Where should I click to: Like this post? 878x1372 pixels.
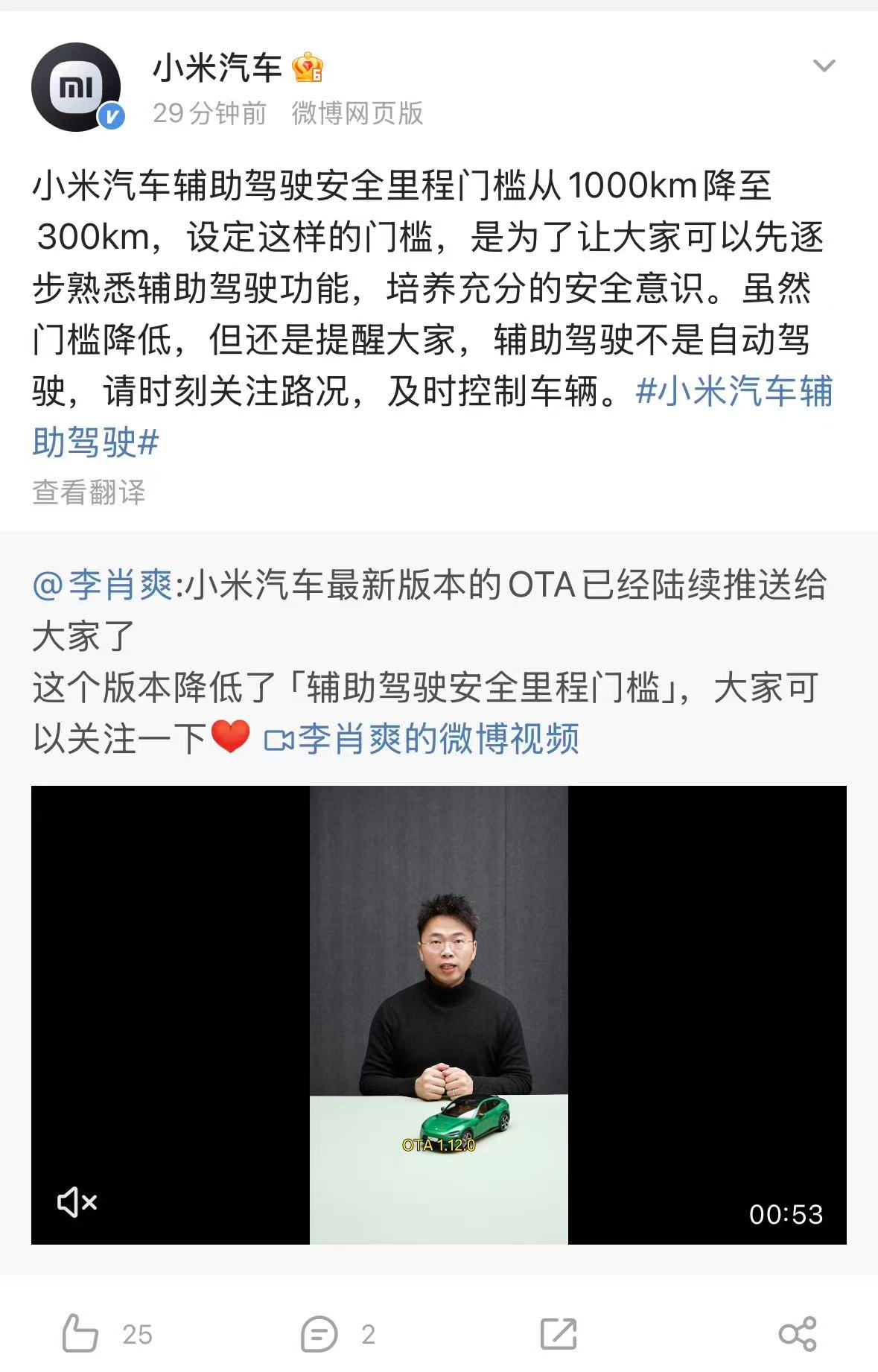[80, 1333]
